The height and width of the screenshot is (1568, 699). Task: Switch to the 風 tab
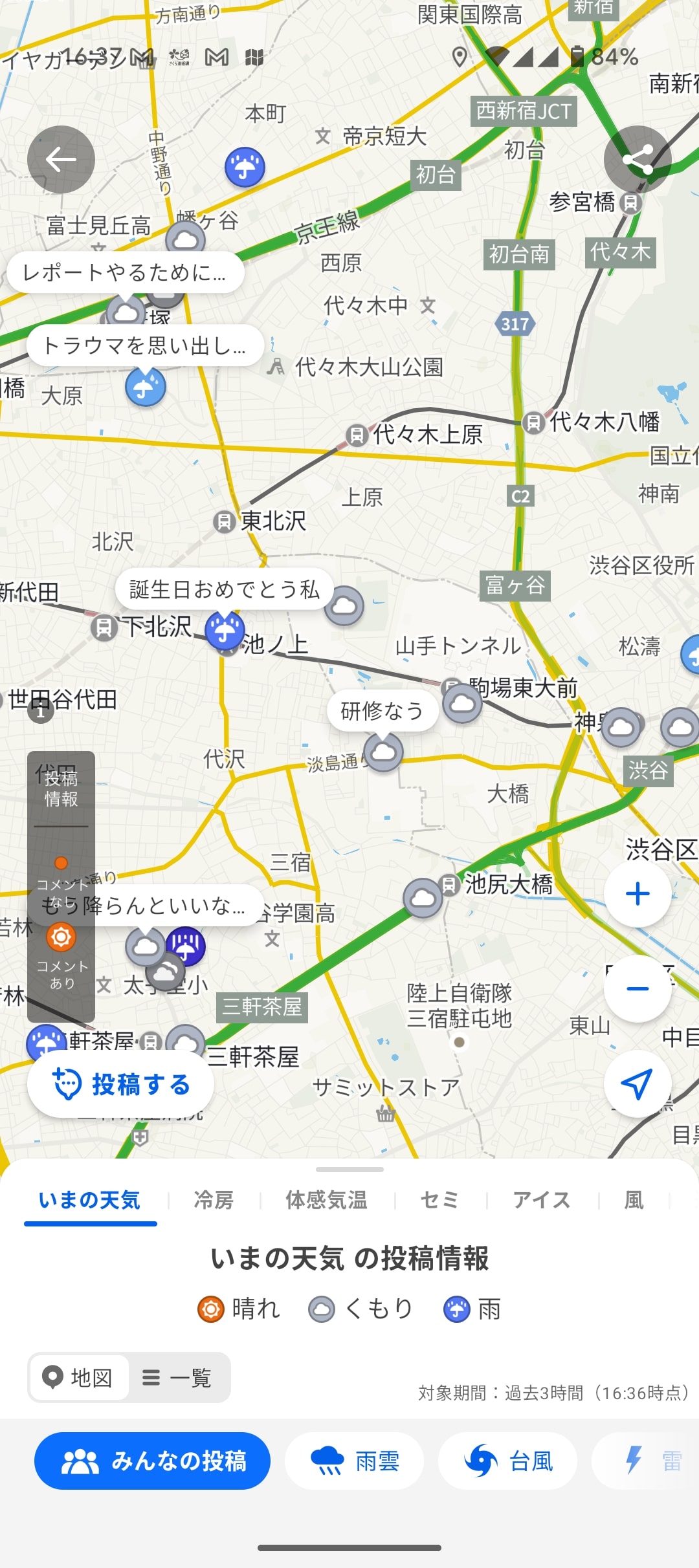point(634,1201)
